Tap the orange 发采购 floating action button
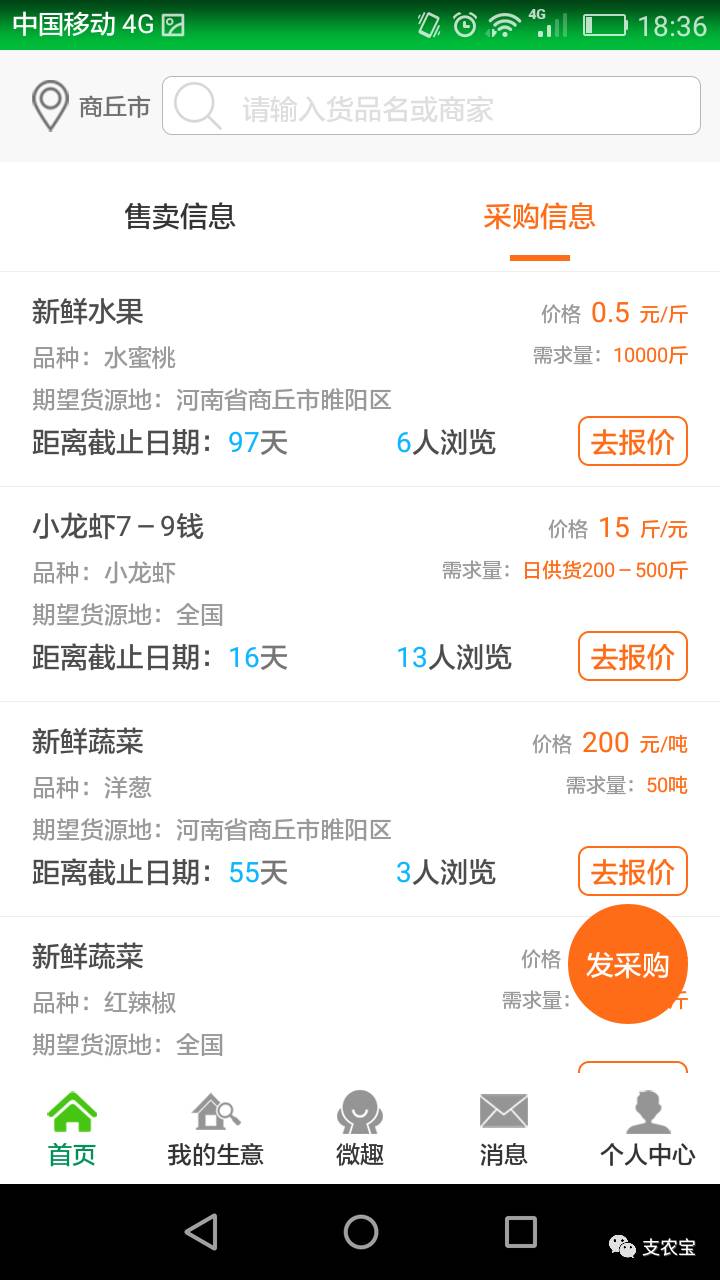 point(628,963)
